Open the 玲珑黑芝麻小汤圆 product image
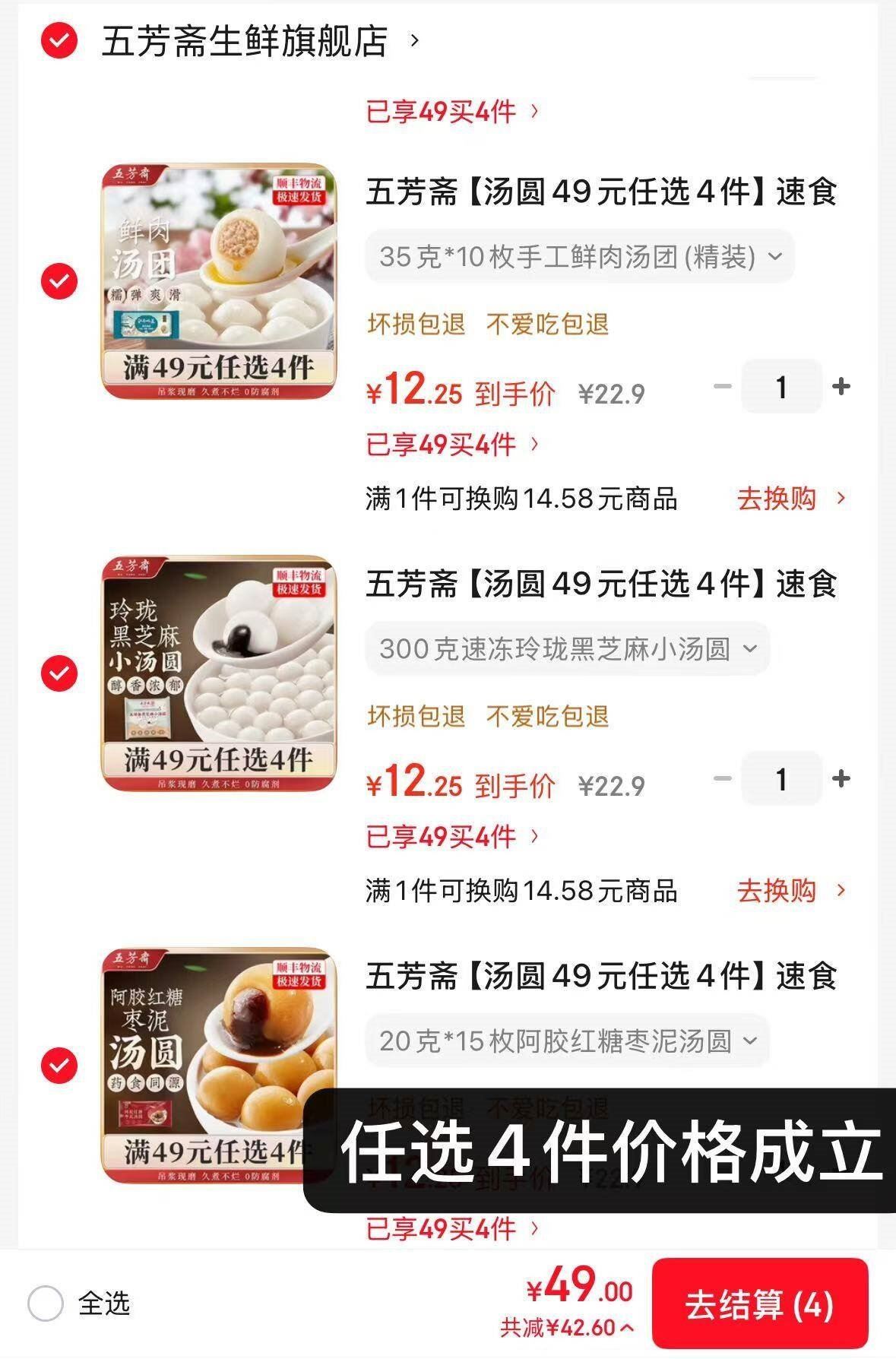Image resolution: width=896 pixels, height=1359 pixels. [219, 673]
